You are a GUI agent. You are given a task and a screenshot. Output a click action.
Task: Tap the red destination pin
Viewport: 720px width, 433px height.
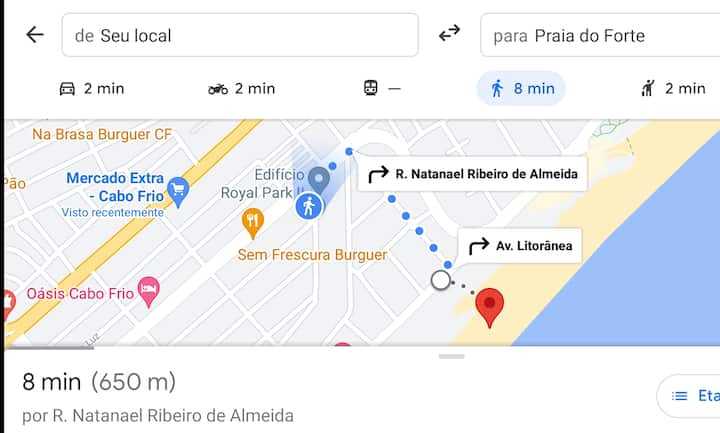click(x=489, y=305)
